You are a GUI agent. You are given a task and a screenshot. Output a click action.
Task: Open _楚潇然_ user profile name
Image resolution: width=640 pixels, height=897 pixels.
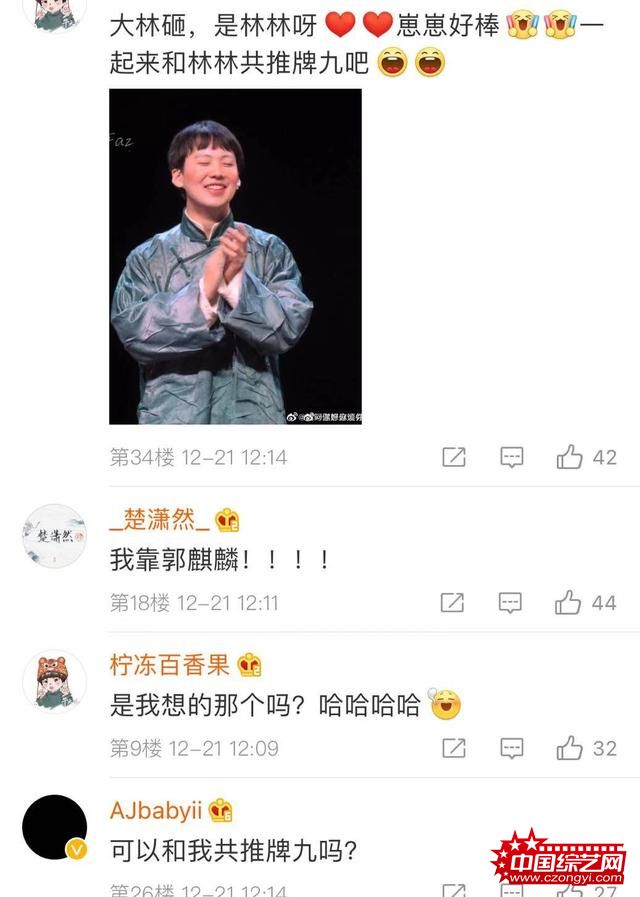[x=160, y=519]
